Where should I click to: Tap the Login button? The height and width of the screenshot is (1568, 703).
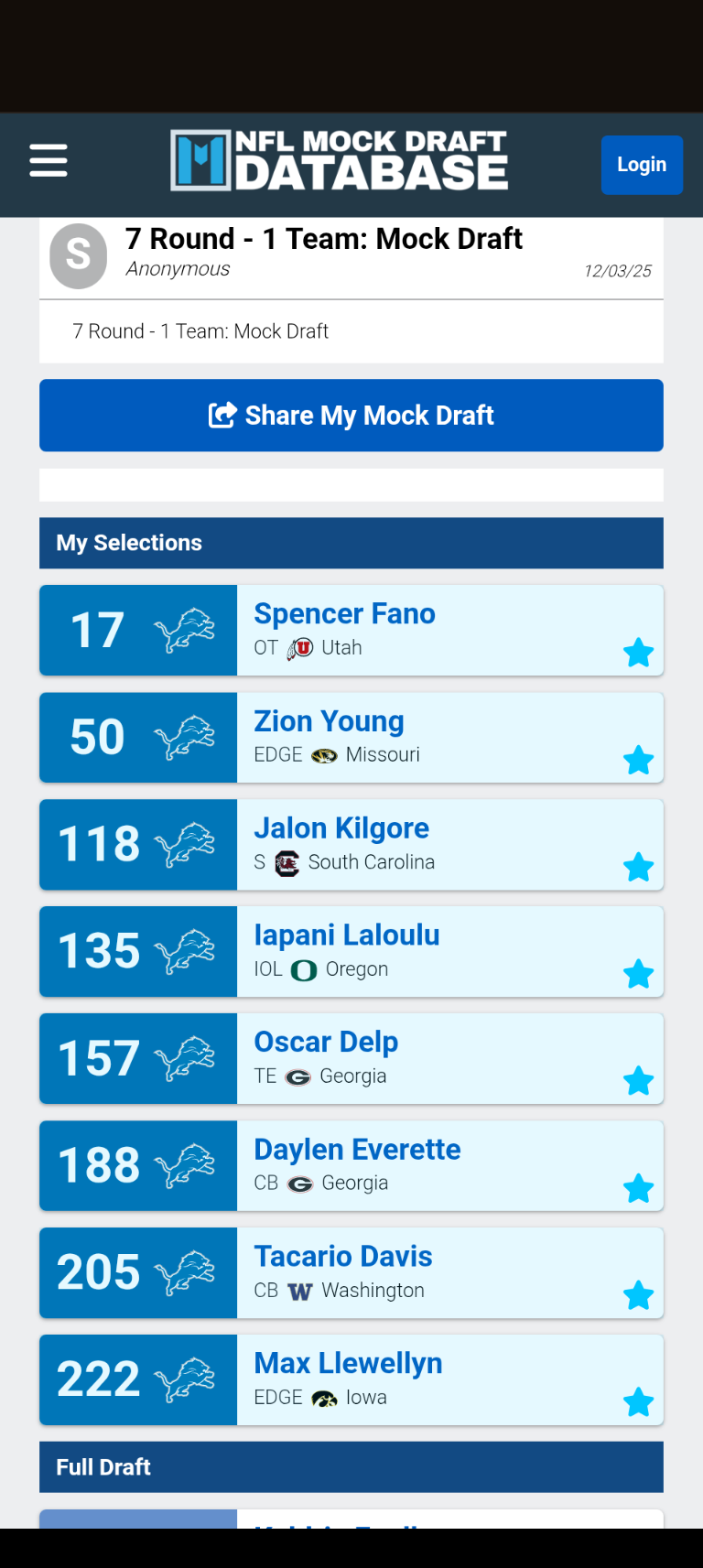(x=642, y=165)
